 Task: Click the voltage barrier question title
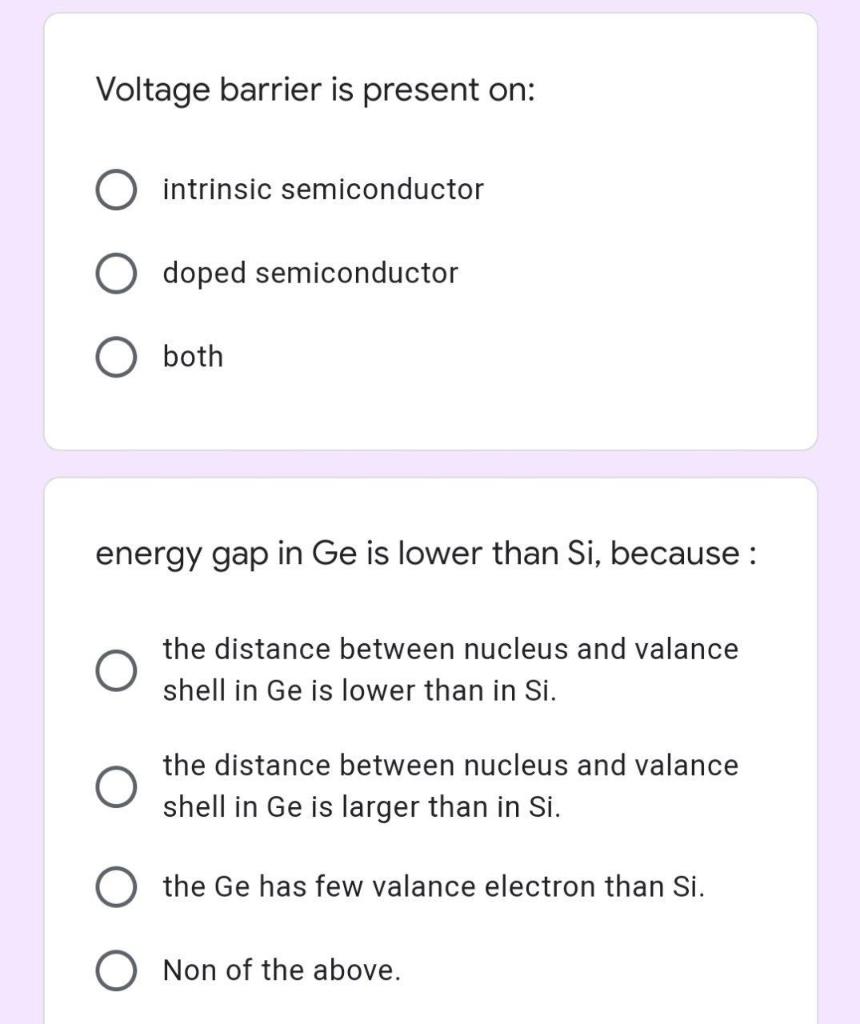(316, 90)
